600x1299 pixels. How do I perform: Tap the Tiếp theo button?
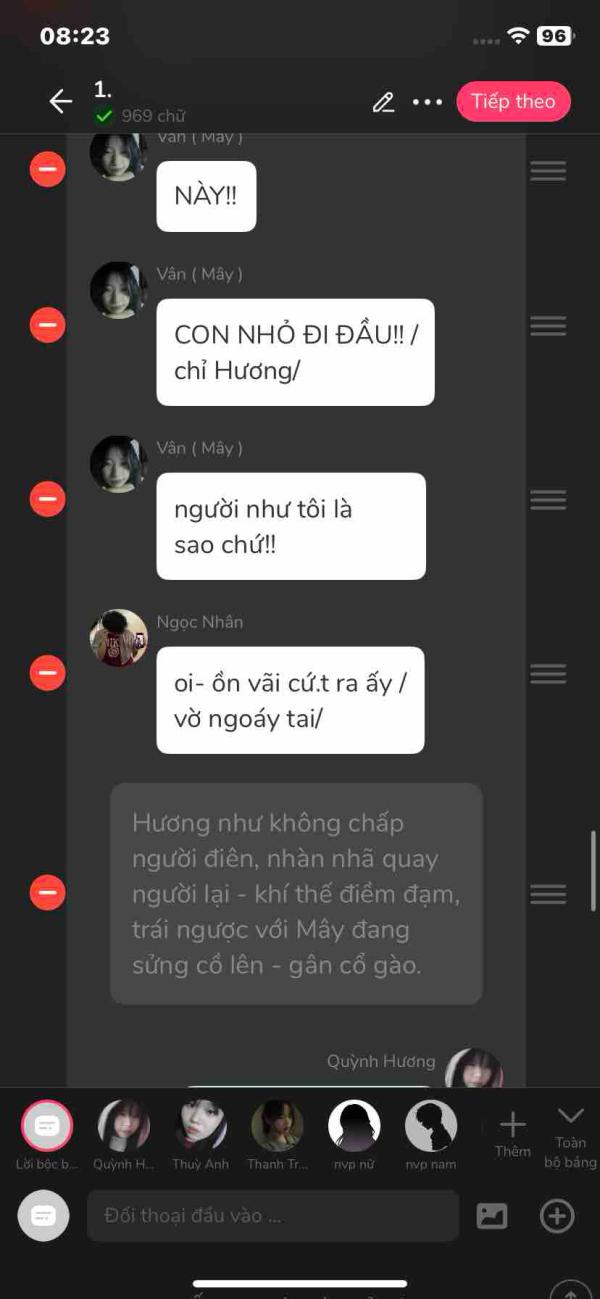tap(513, 102)
